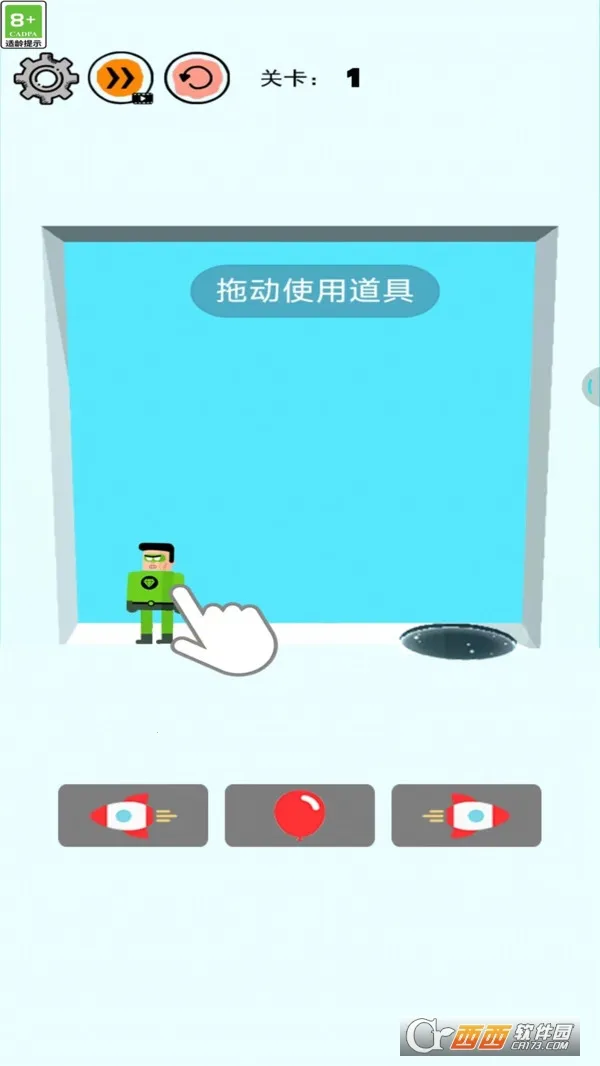600x1066 pixels.
Task: Restart the level with the reset button
Action: click(x=197, y=78)
